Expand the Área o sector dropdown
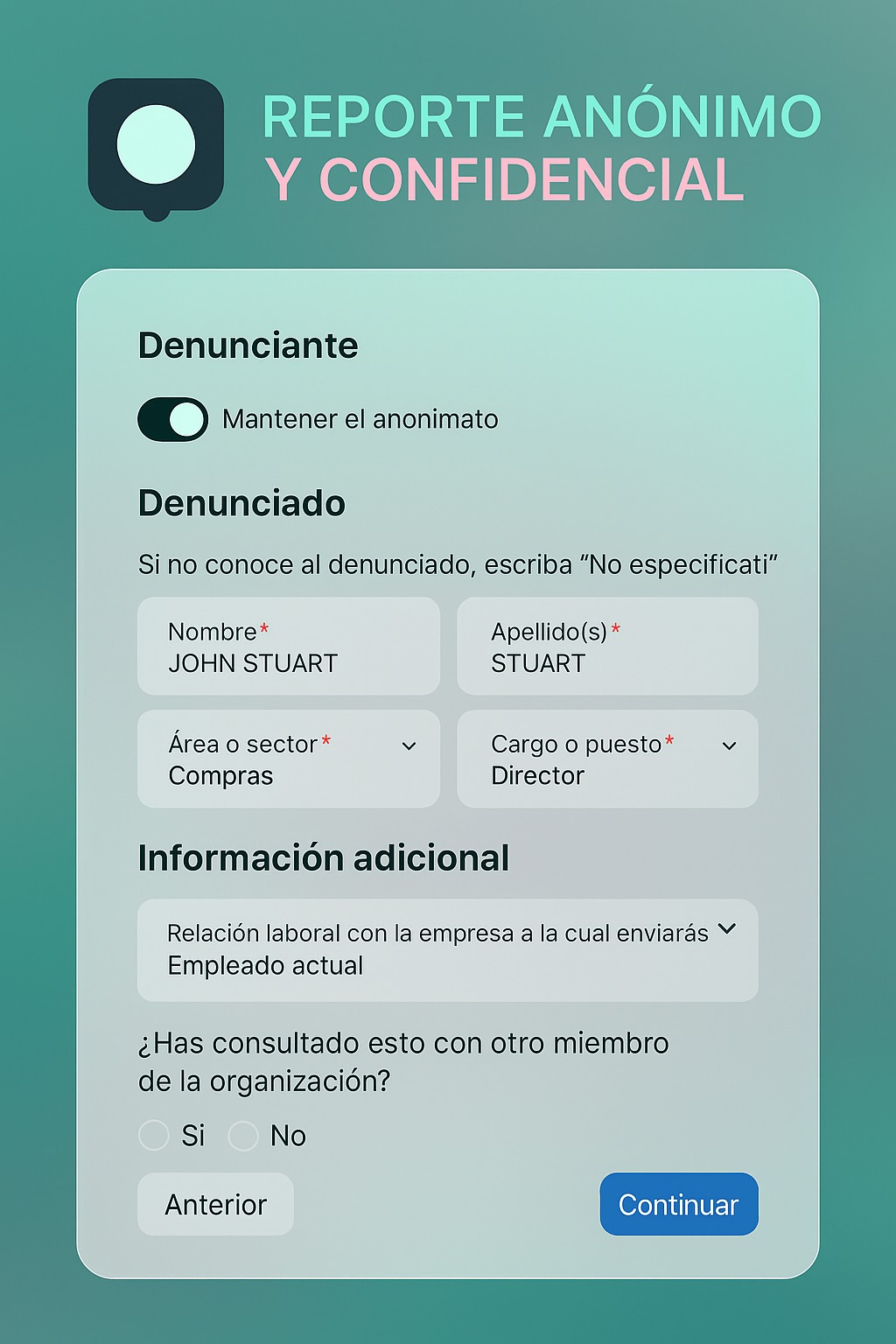This screenshot has width=896, height=1344. pyautogui.click(x=288, y=759)
